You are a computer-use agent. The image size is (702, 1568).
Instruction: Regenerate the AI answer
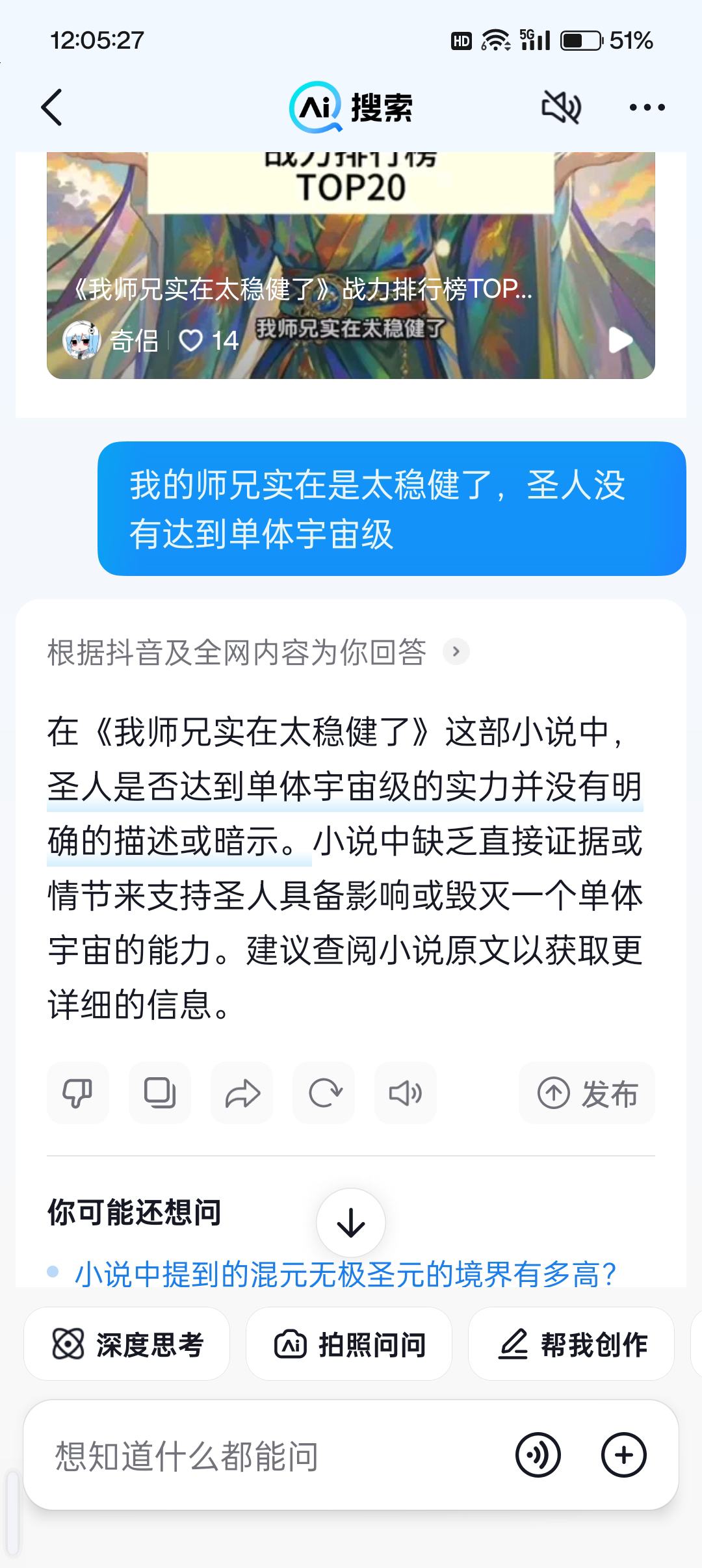[324, 1093]
